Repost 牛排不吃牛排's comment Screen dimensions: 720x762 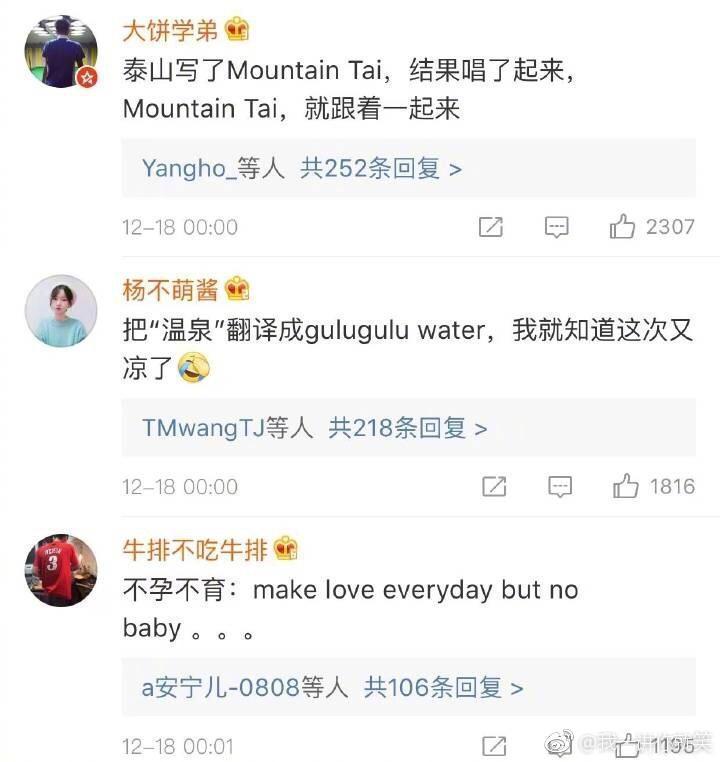(x=494, y=746)
